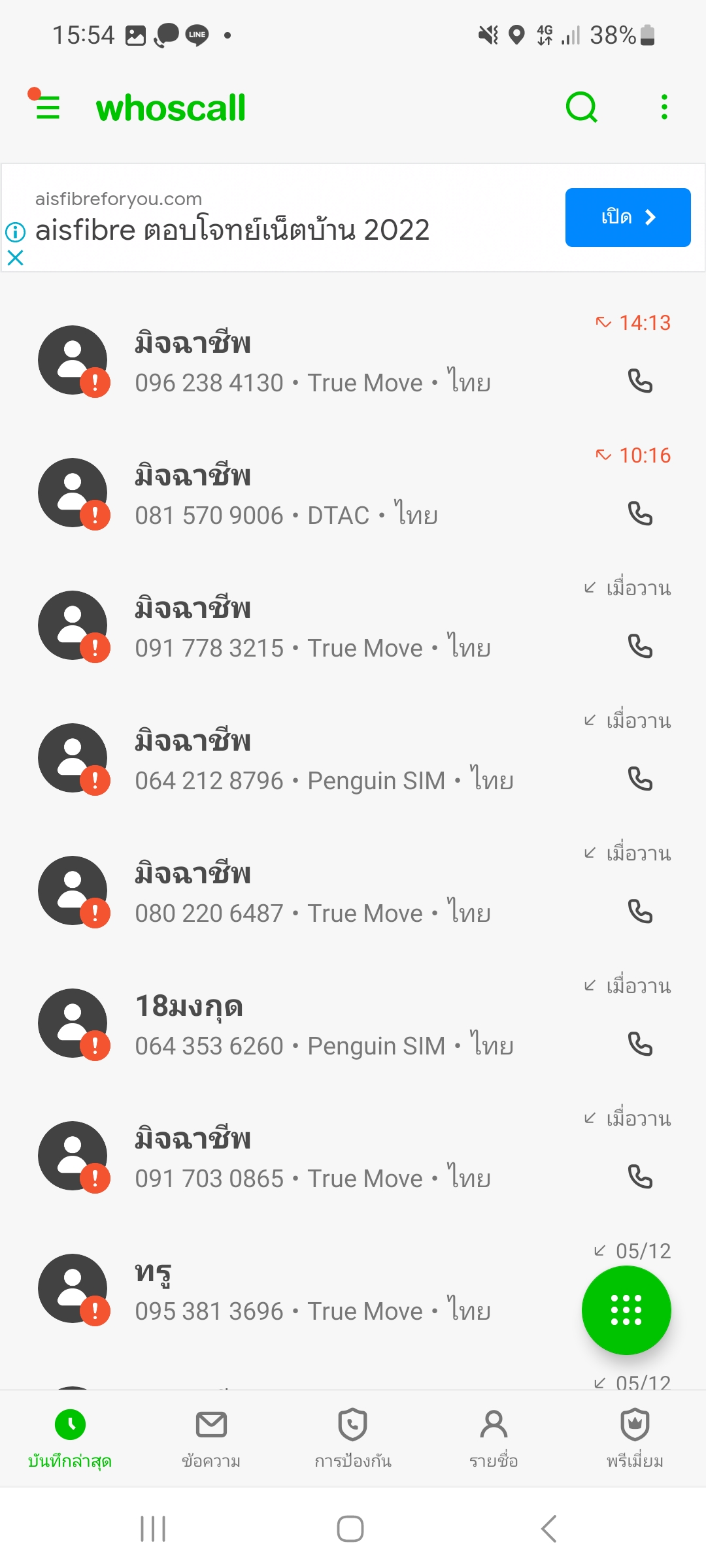Open entry for 080 220 6487
Image resolution: width=706 pixels, height=1568 pixels.
point(353,891)
